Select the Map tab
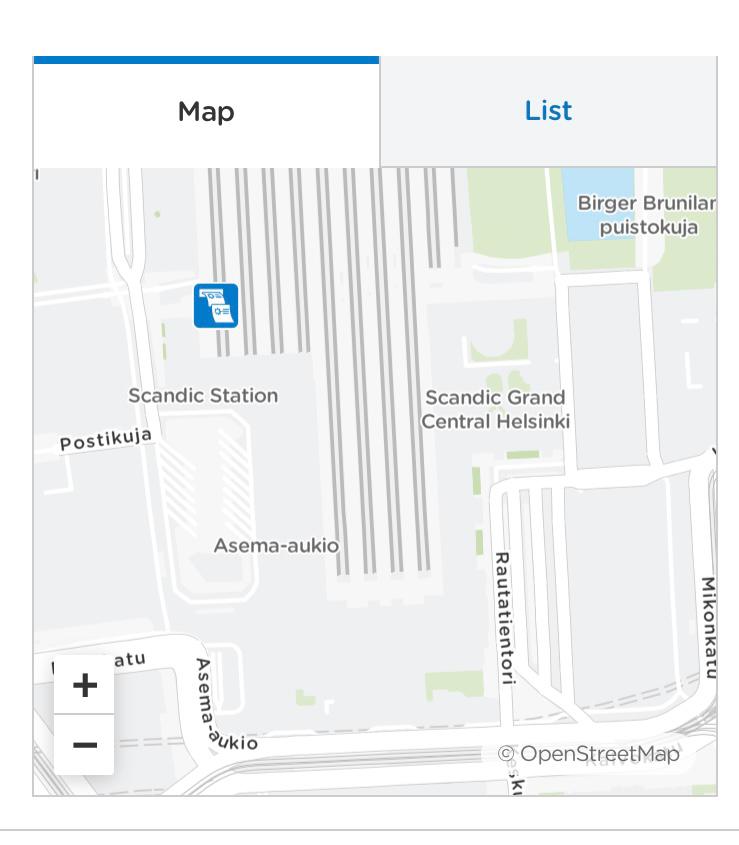The height and width of the screenshot is (845, 739). (206, 111)
